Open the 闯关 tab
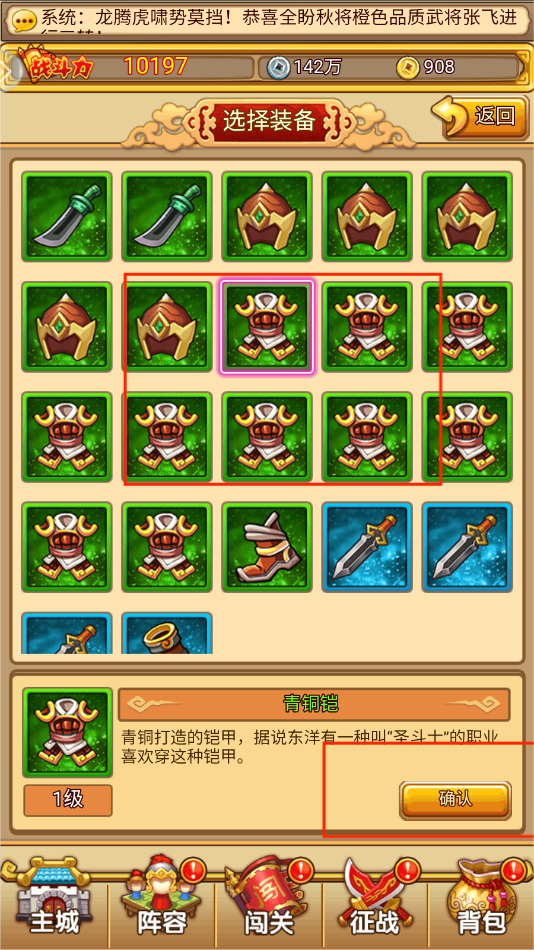534x950 pixels. point(268,900)
